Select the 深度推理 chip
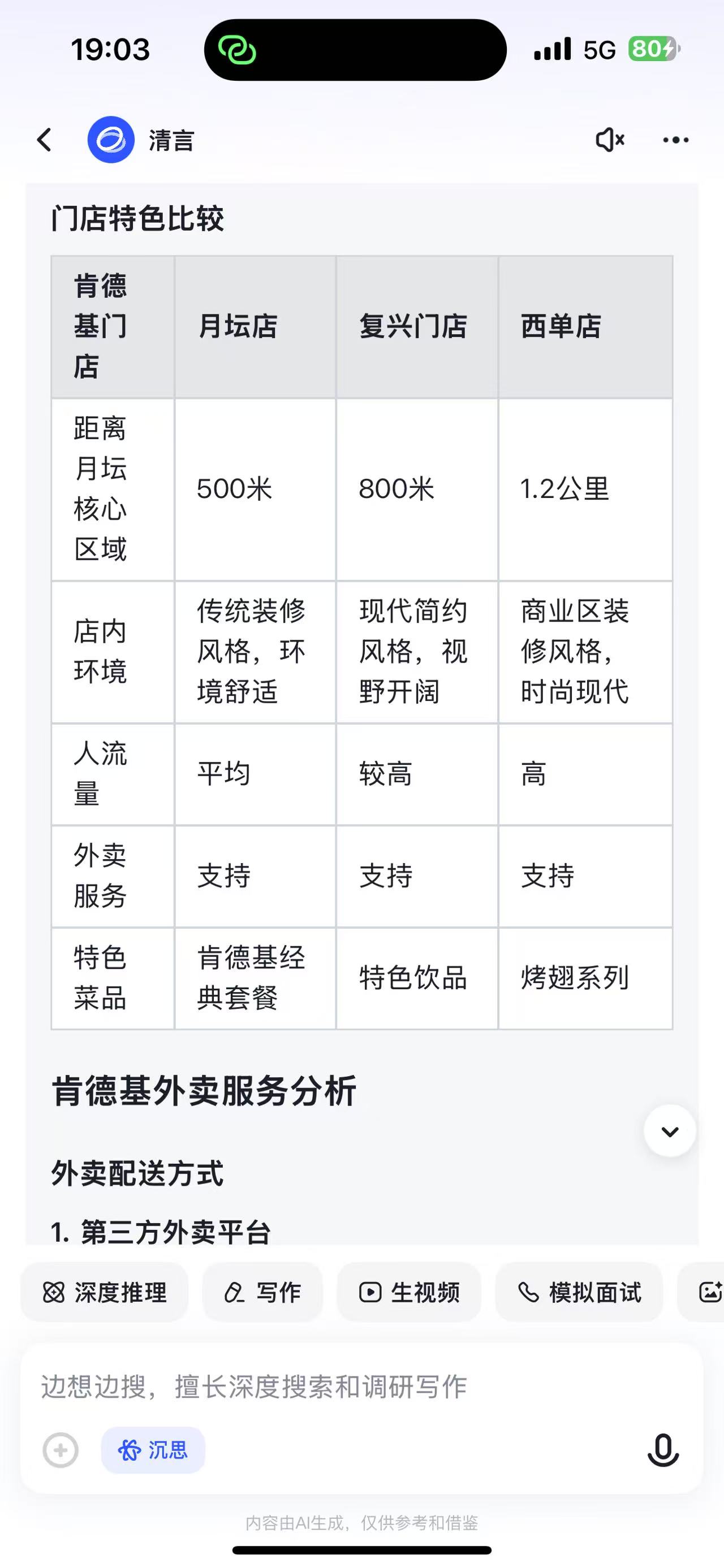Viewport: 724px width, 1568px height. [104, 1292]
